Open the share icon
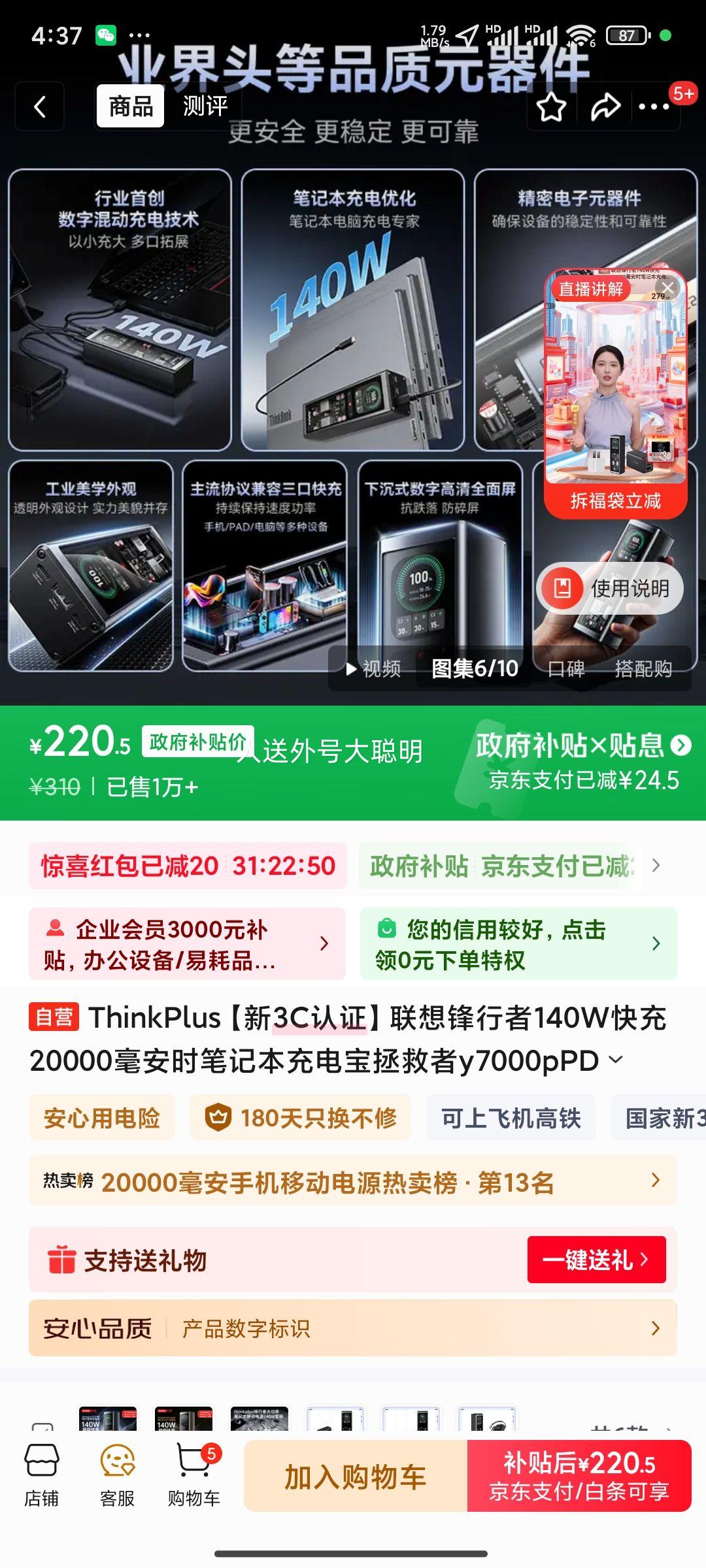The width and height of the screenshot is (706, 1568). [605, 106]
